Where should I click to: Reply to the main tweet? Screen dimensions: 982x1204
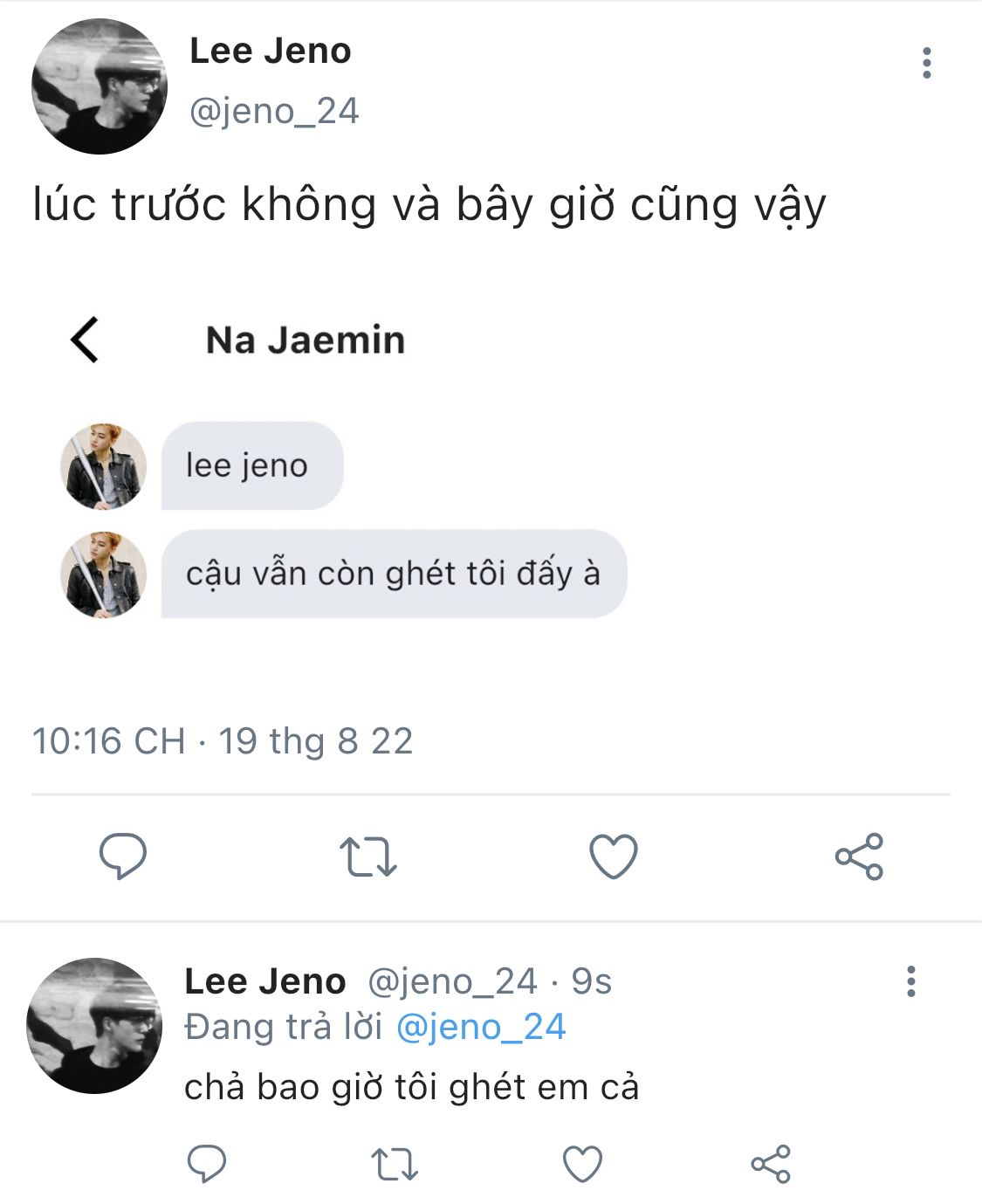(123, 856)
